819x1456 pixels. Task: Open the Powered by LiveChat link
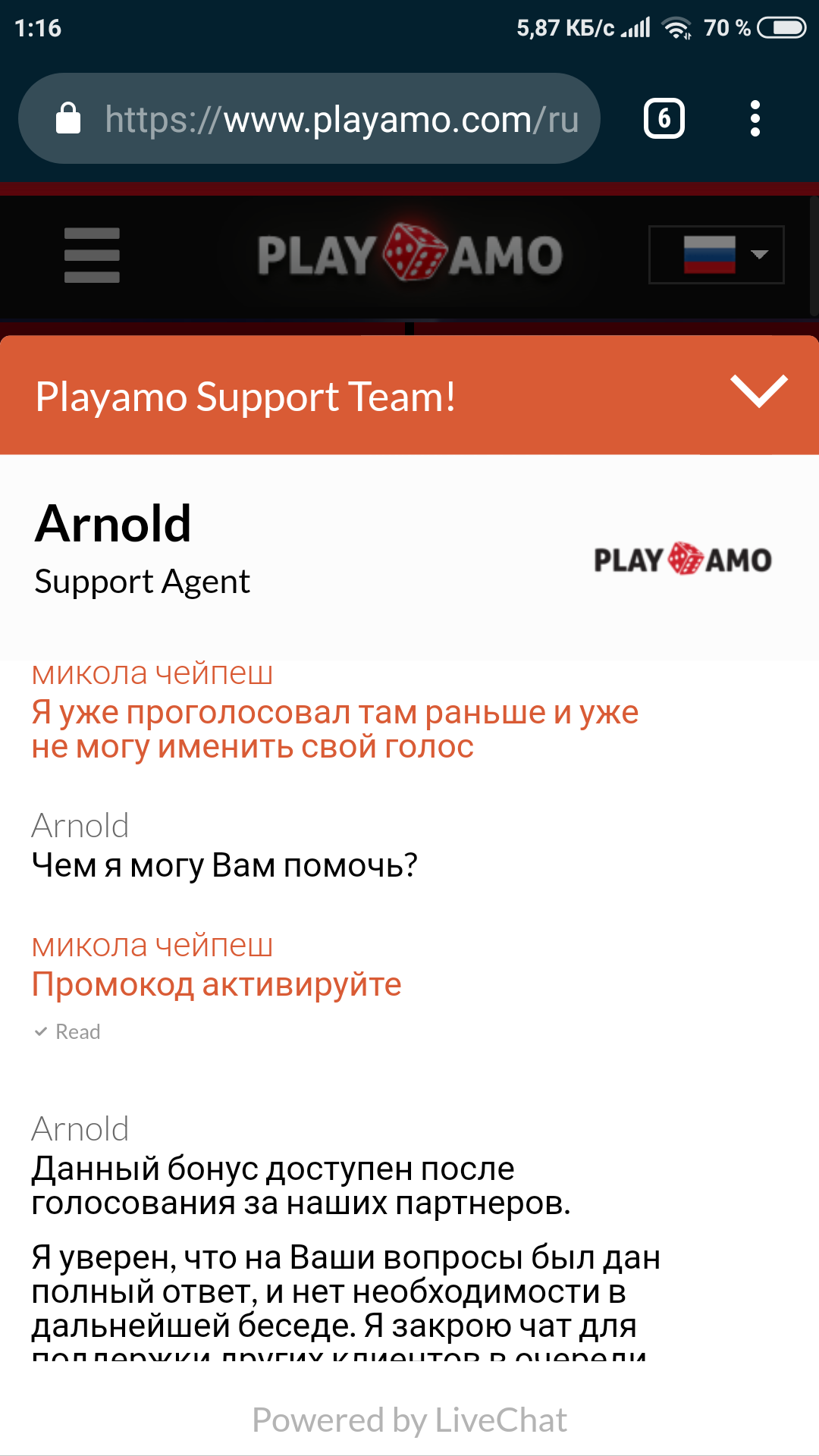409,1420
